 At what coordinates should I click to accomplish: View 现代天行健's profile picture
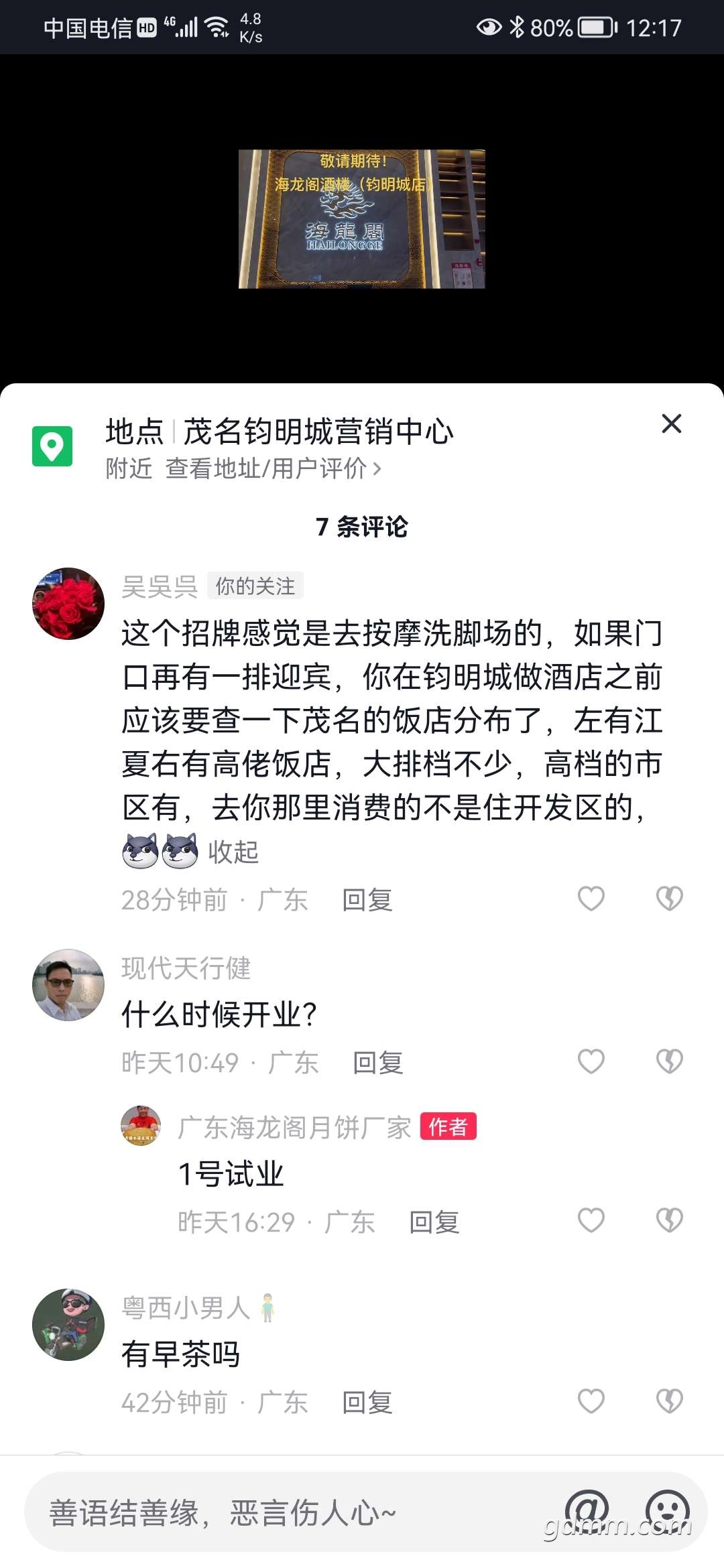pos(68,985)
